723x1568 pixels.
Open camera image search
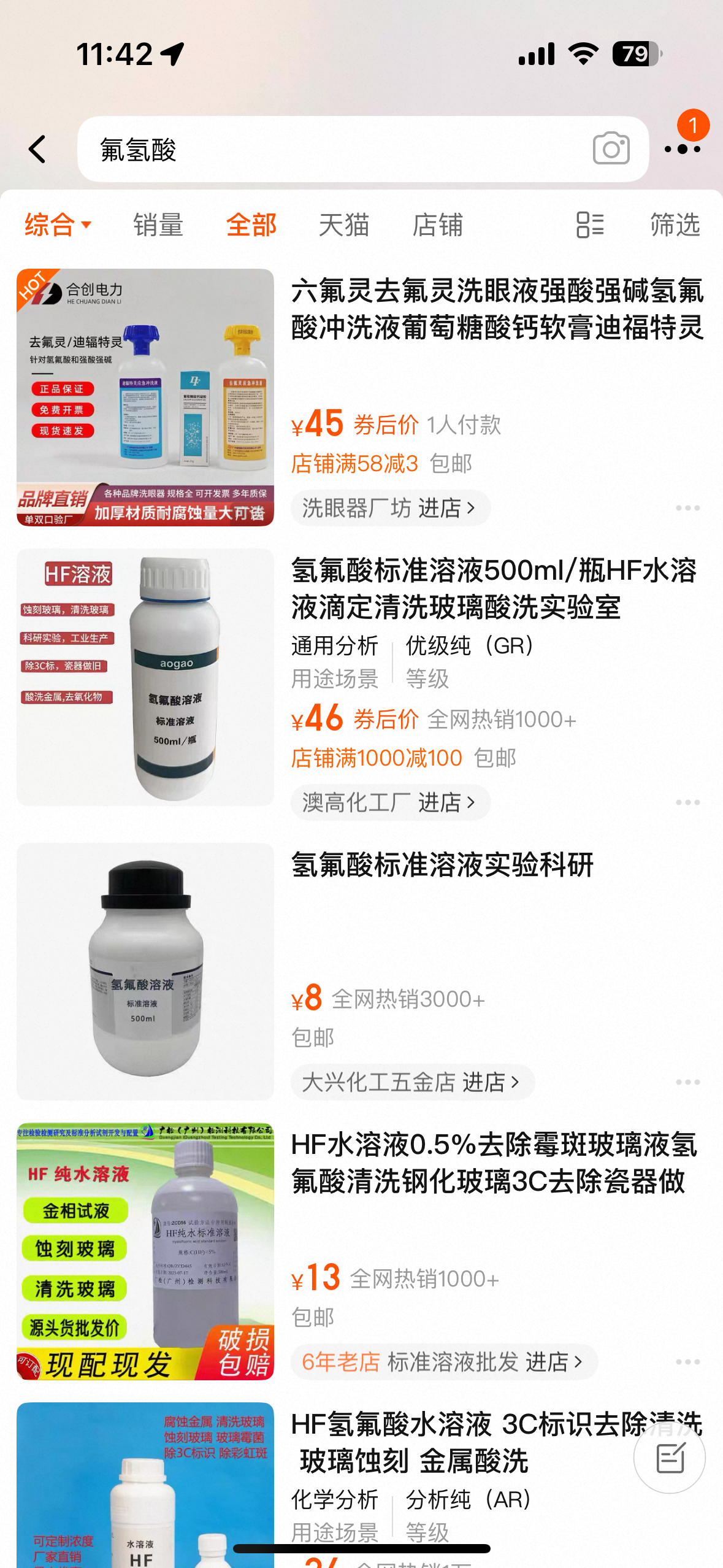611,149
